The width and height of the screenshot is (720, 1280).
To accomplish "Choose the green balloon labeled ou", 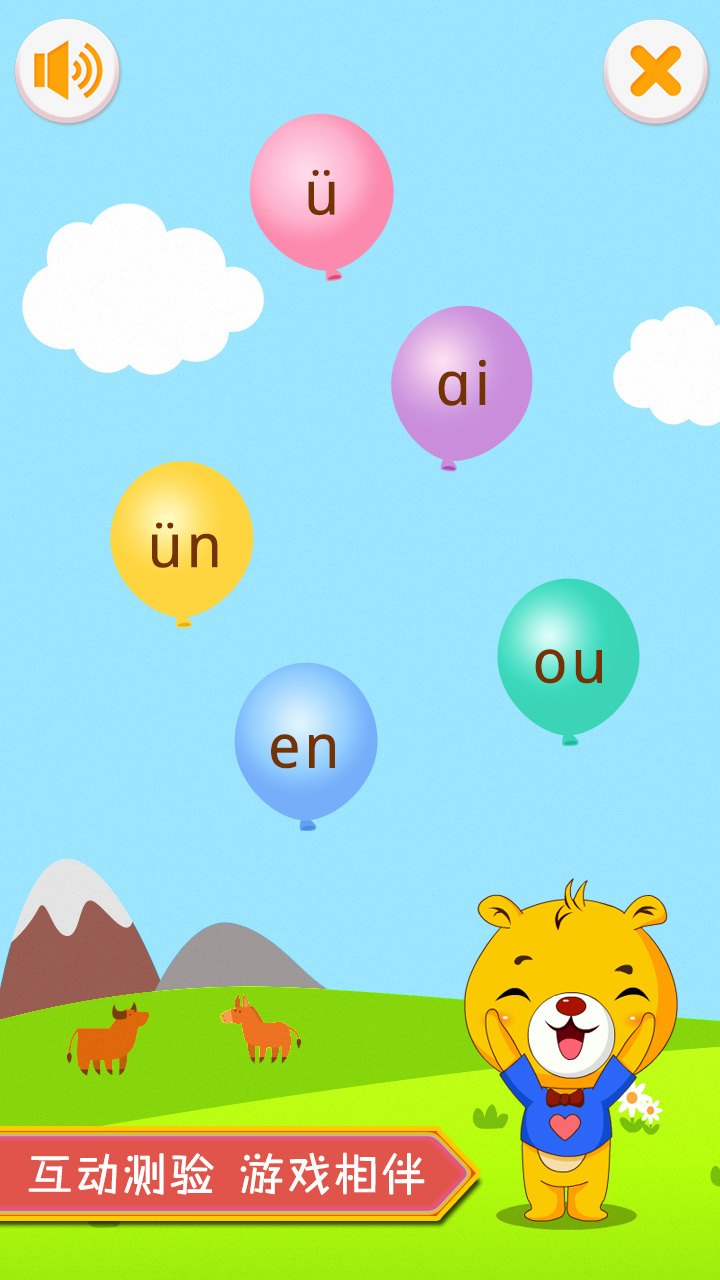I will [x=568, y=657].
